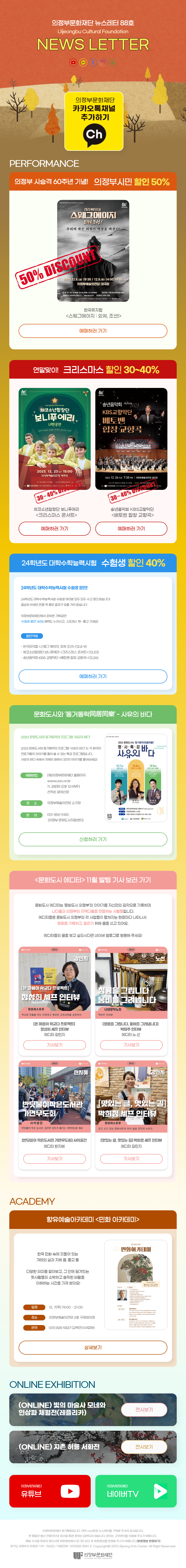
Task: Apply for the 사유의 바다 program
Action: (93, 839)
